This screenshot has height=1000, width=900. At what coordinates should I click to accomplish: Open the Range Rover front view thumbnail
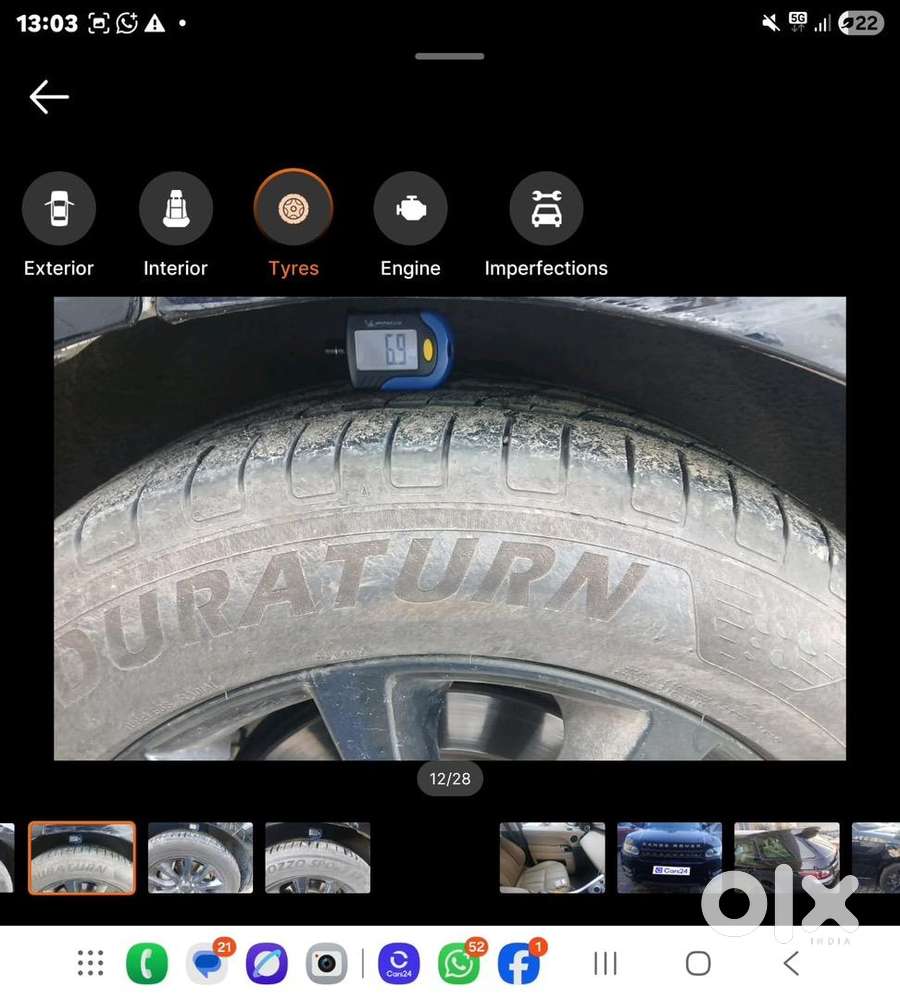tap(669, 858)
